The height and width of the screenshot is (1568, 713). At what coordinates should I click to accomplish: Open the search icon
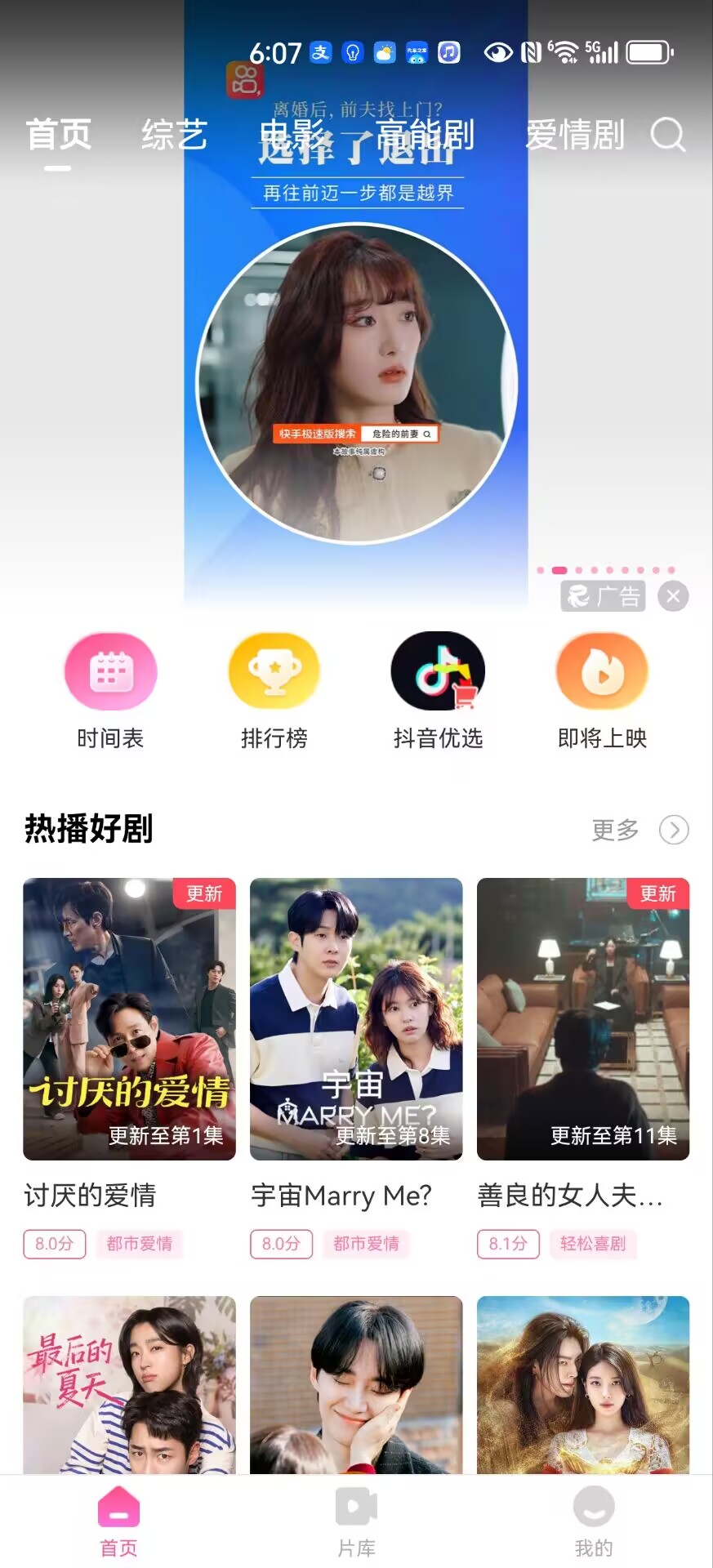tap(667, 136)
